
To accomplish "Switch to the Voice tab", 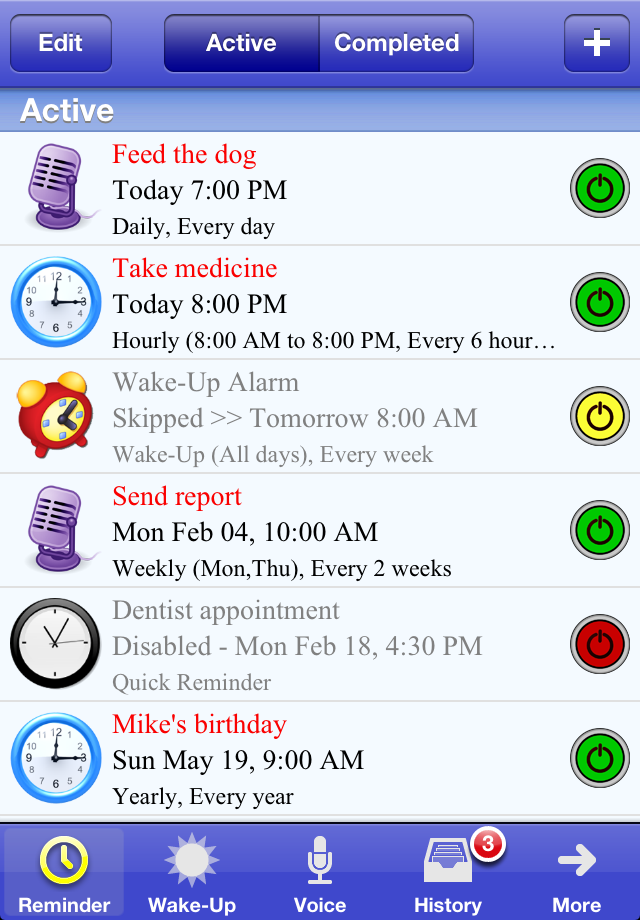I will point(320,874).
